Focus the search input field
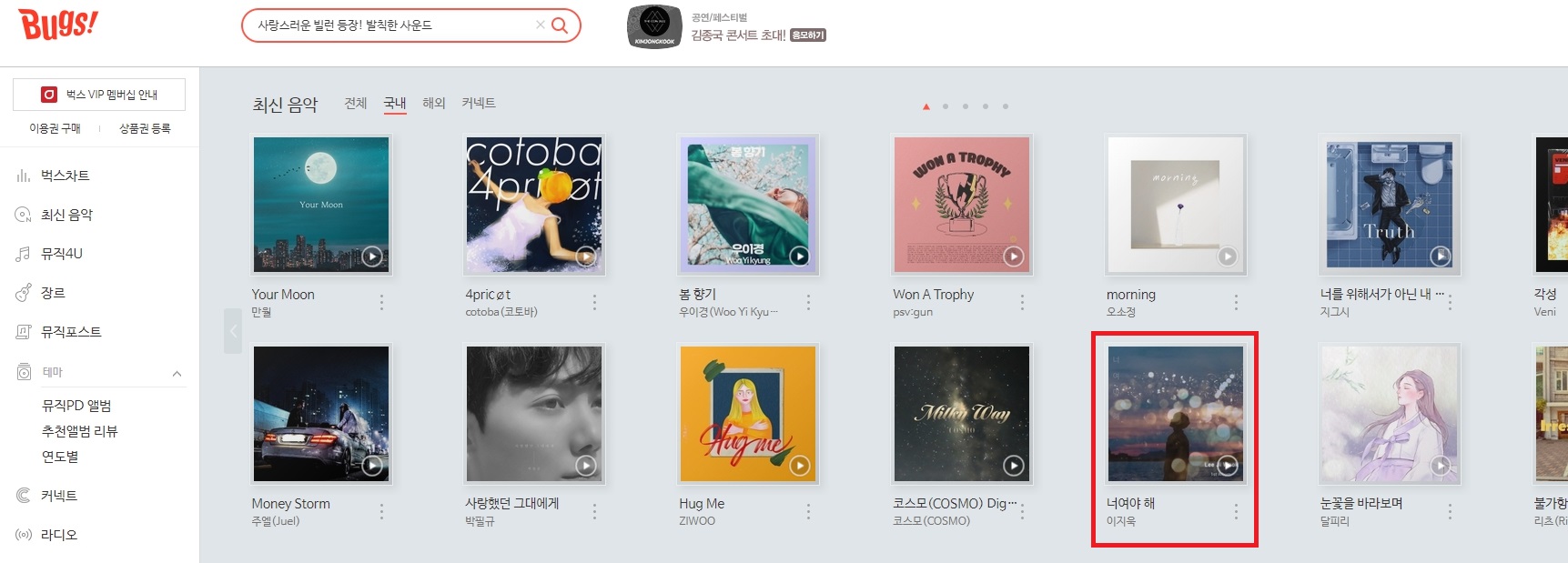Viewport: 1568px width, 563px height. pos(391,25)
